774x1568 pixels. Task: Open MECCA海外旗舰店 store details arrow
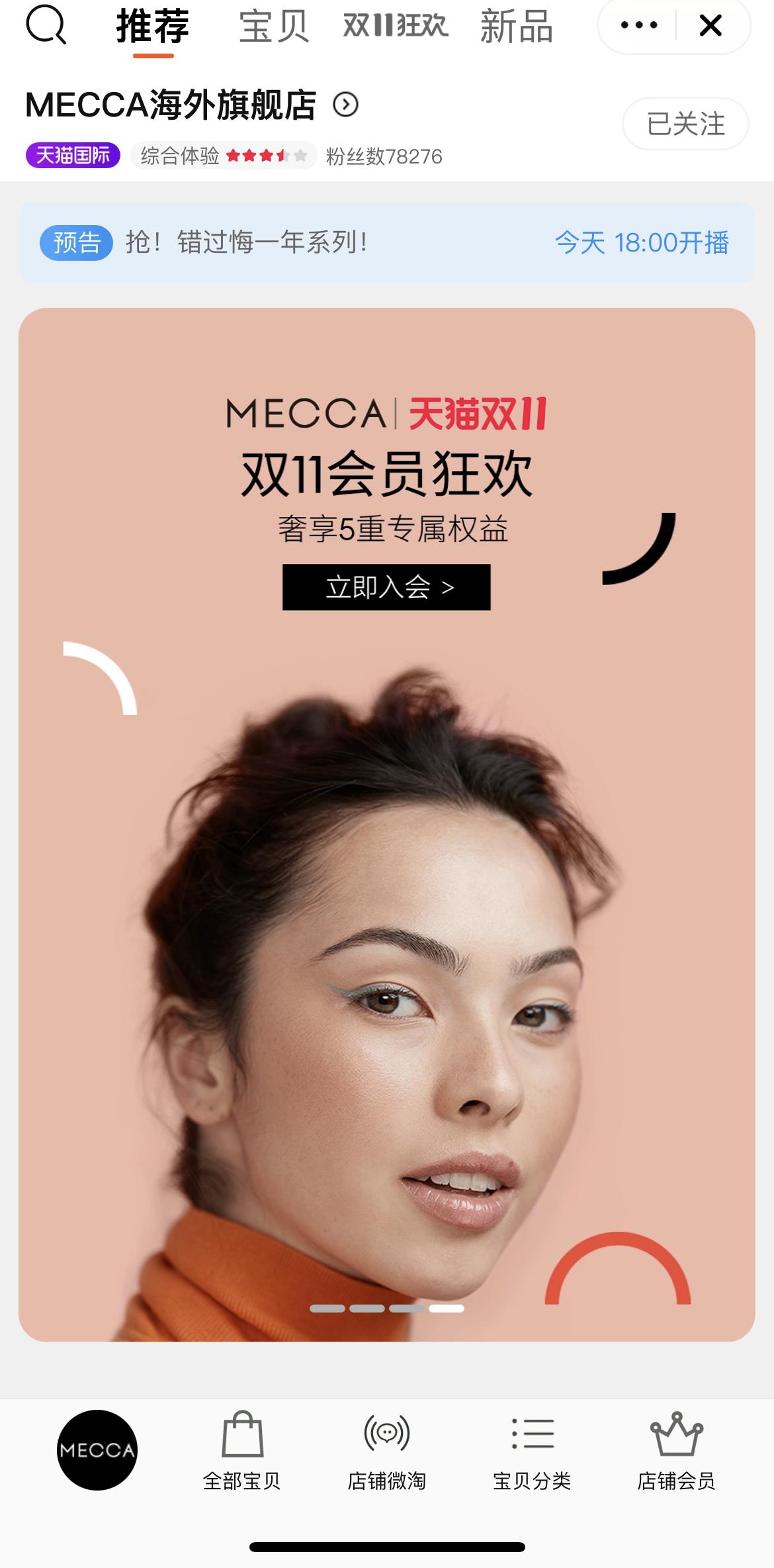point(345,105)
